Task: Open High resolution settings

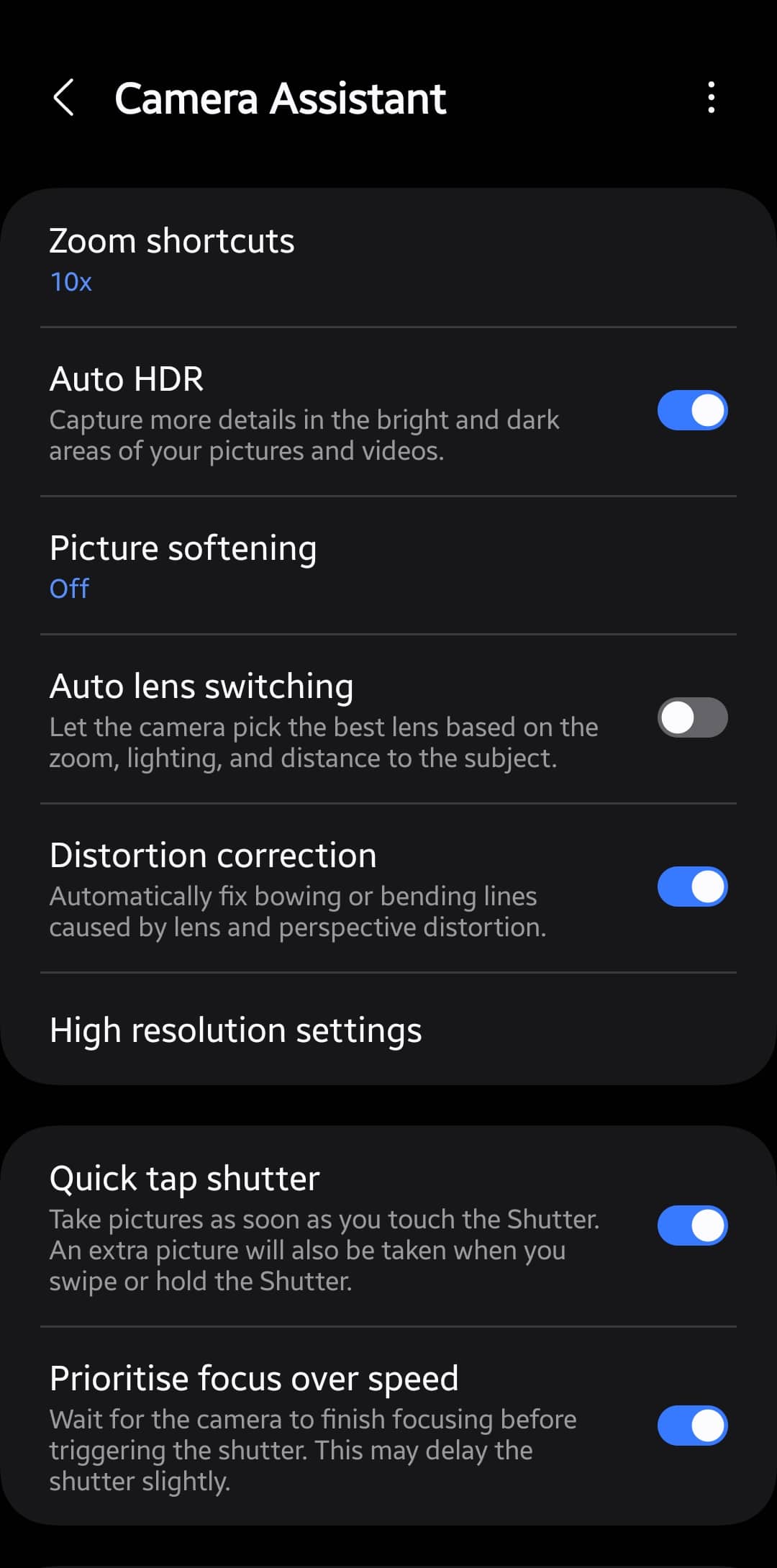Action: coord(388,1030)
